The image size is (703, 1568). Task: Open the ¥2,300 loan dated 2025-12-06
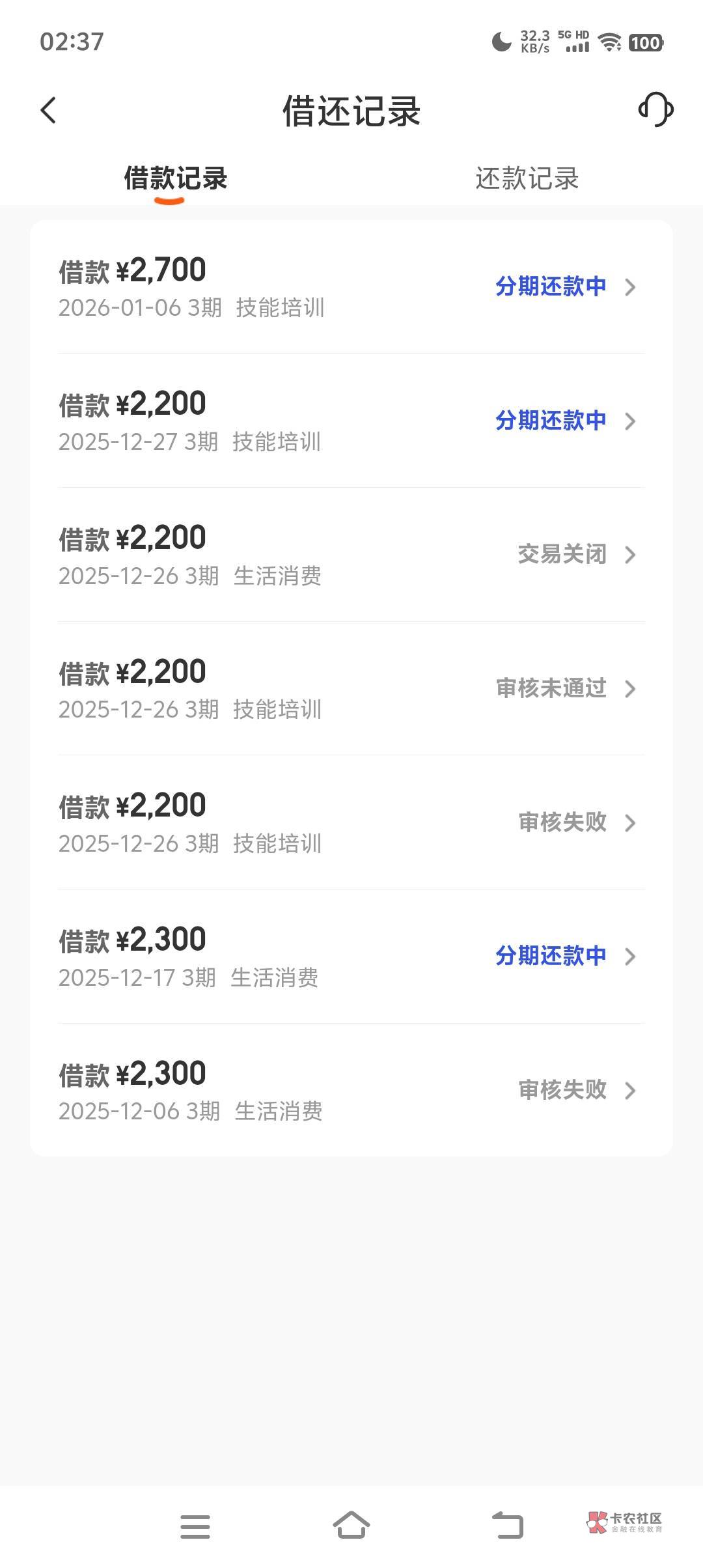click(351, 1091)
